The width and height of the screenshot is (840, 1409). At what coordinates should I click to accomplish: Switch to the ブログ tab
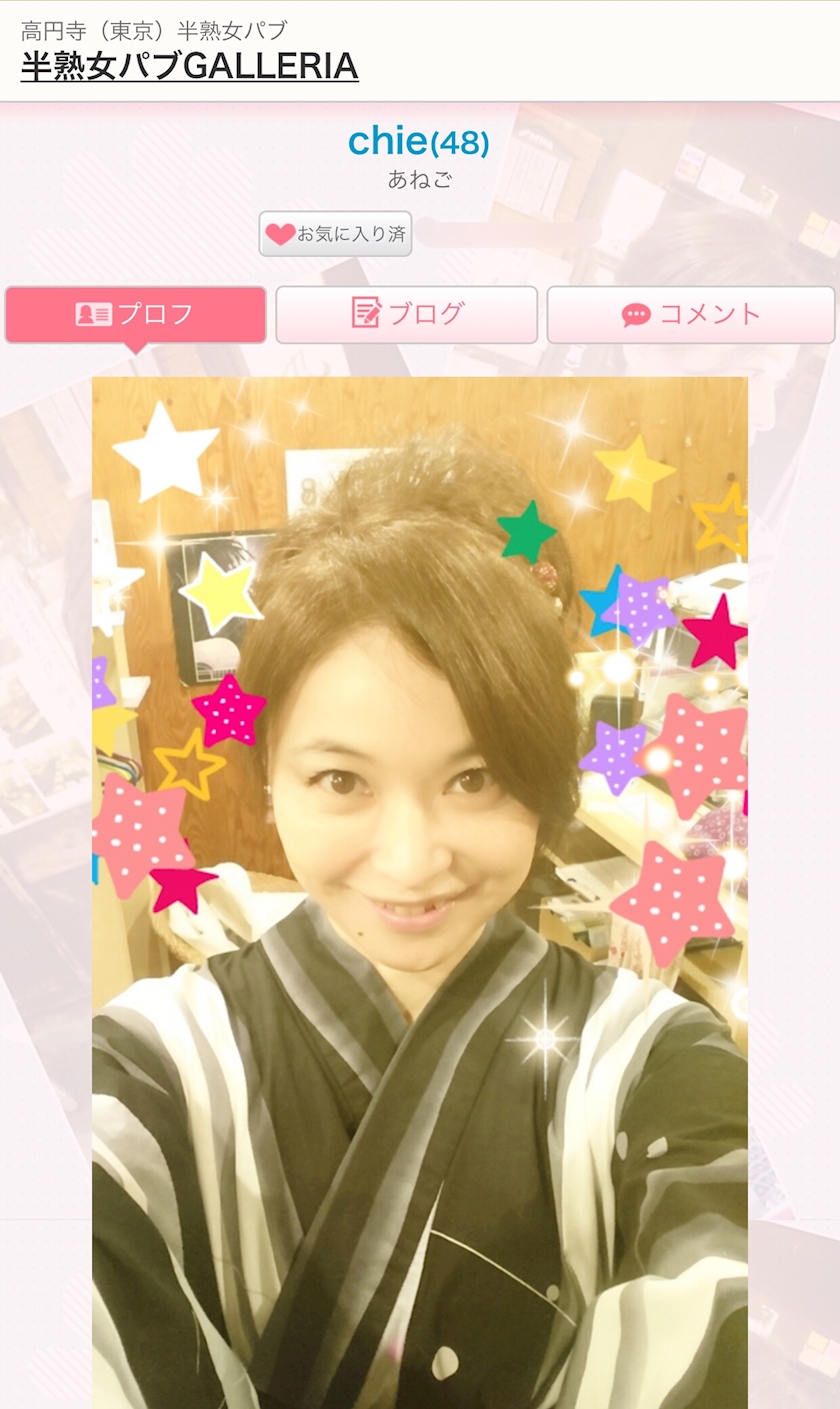pyautogui.click(x=407, y=314)
